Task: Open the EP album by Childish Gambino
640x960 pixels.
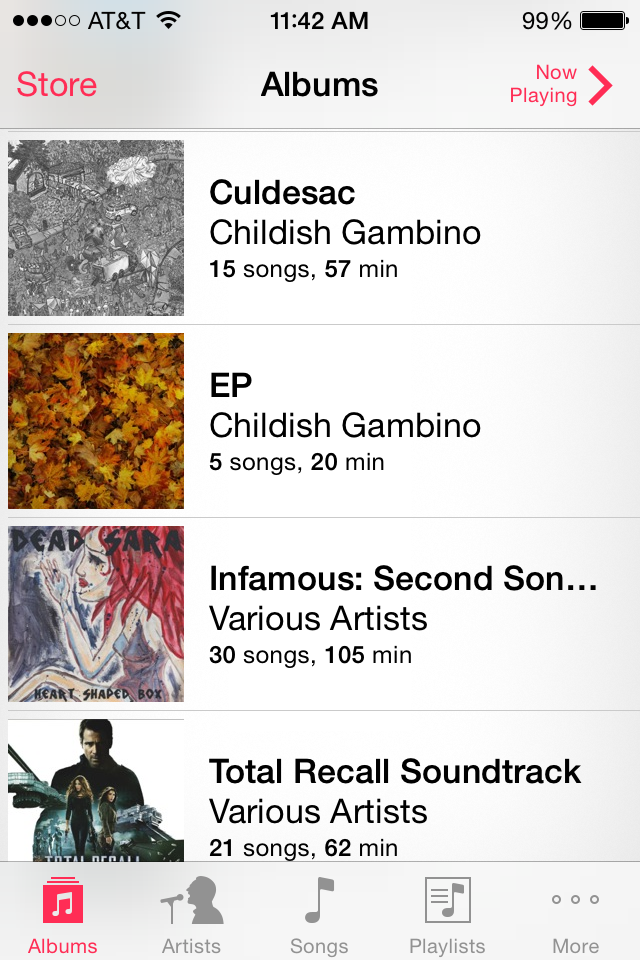Action: pos(320,421)
